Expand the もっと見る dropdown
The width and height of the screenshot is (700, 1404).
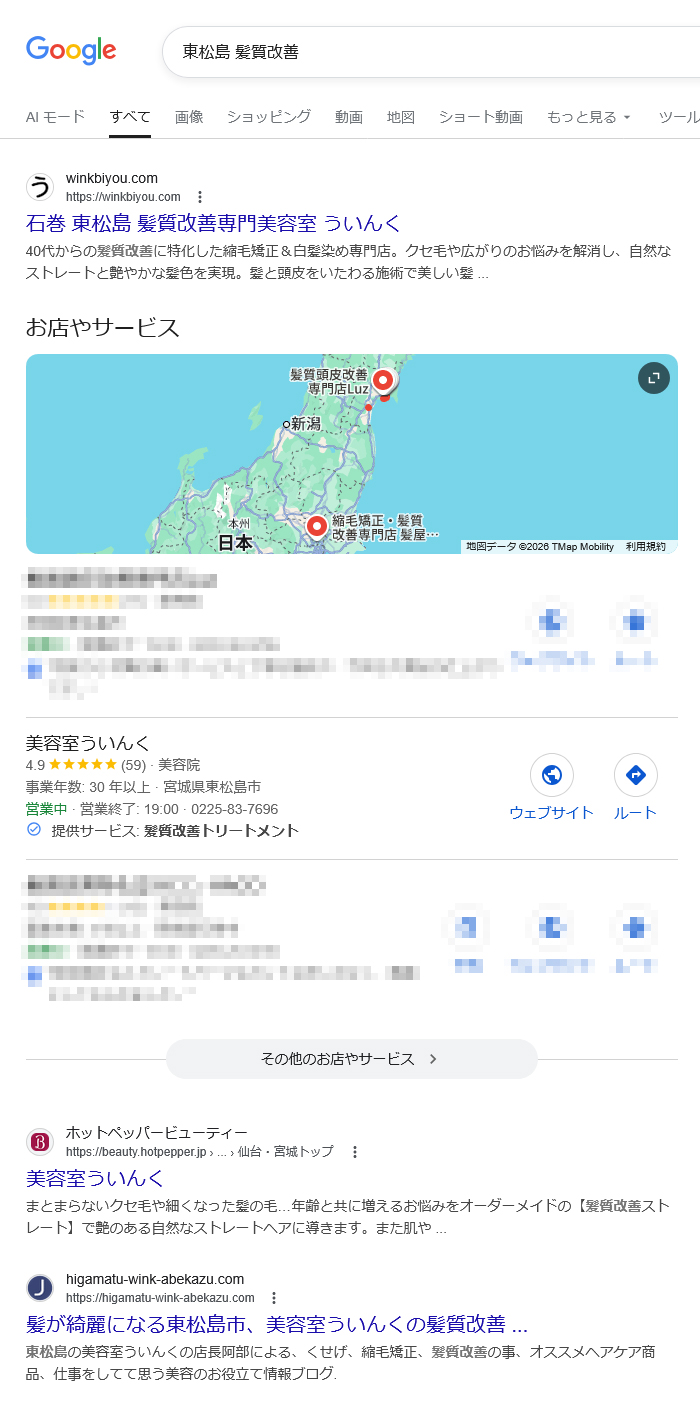[589, 117]
